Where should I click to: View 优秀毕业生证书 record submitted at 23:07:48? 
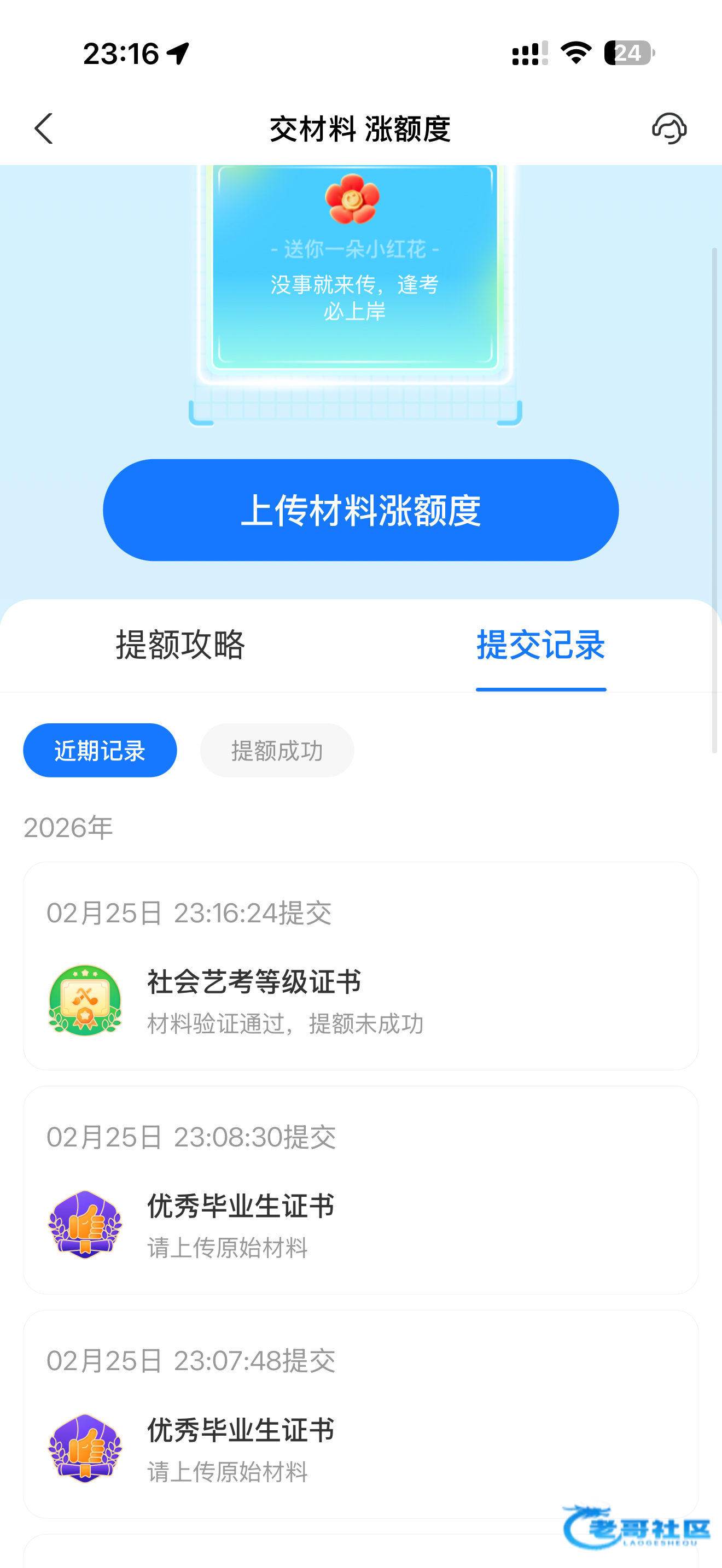tap(360, 1414)
